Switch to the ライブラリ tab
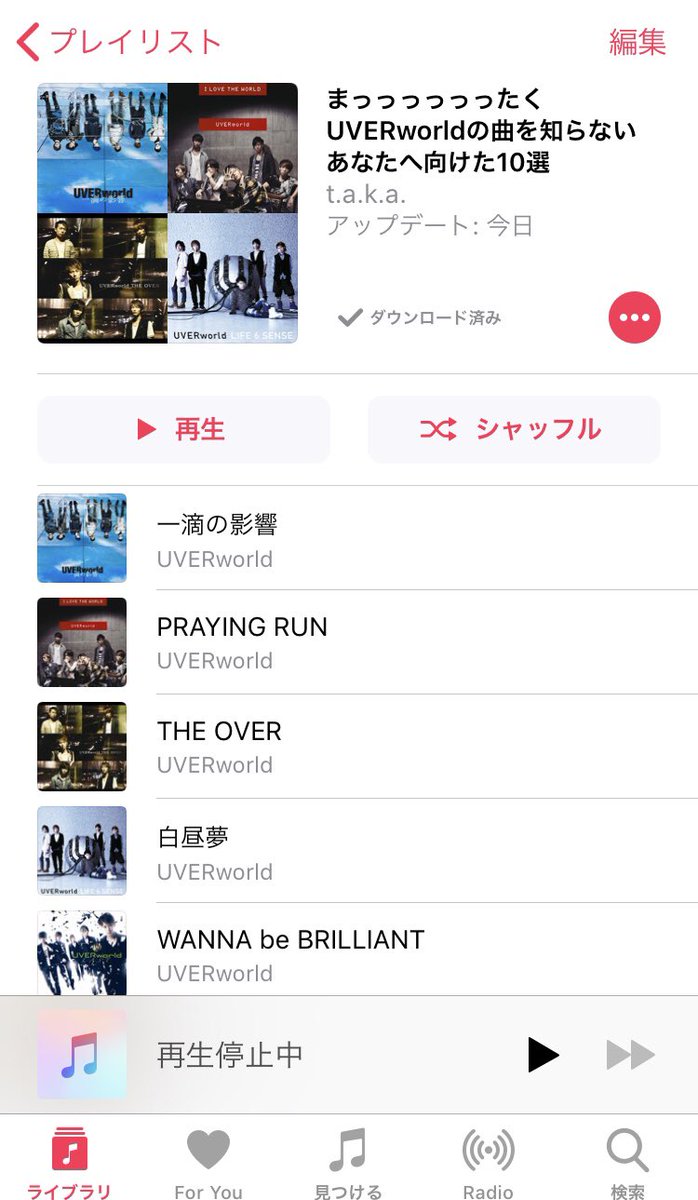 [69, 1163]
